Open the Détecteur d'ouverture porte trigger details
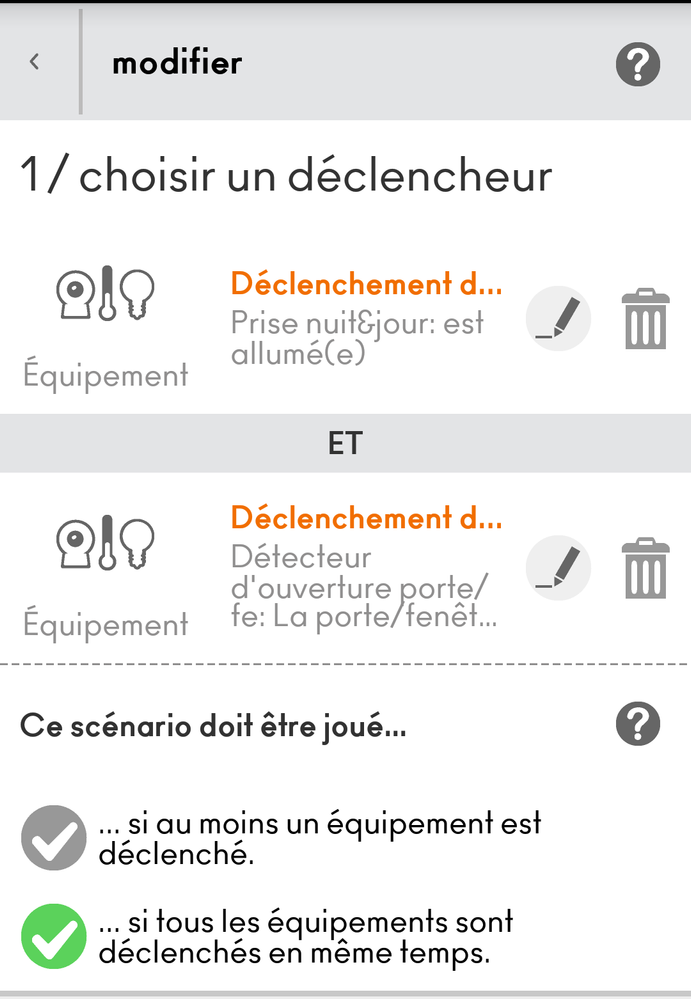This screenshot has width=691, height=999. (x=366, y=570)
